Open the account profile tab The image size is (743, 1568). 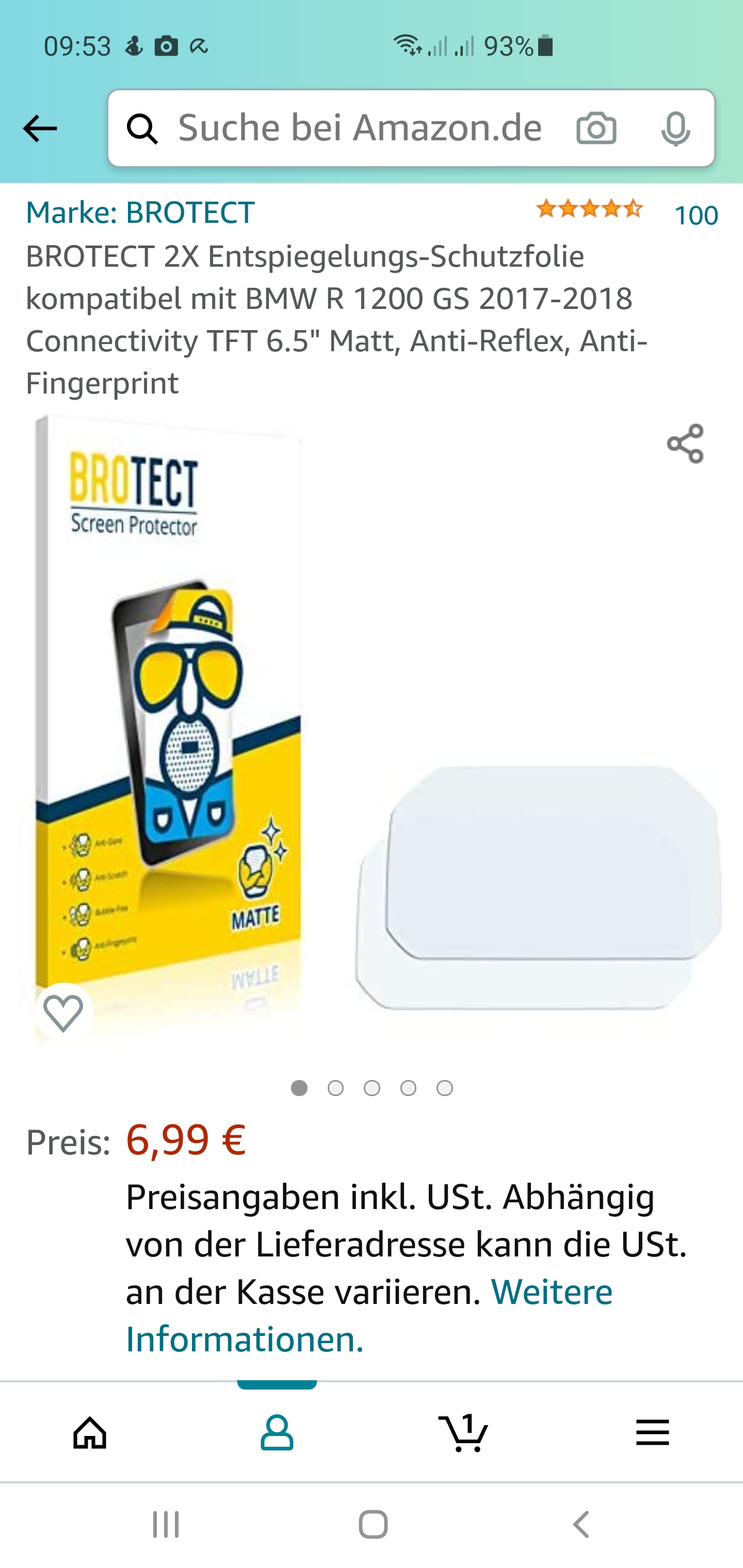277,1432
